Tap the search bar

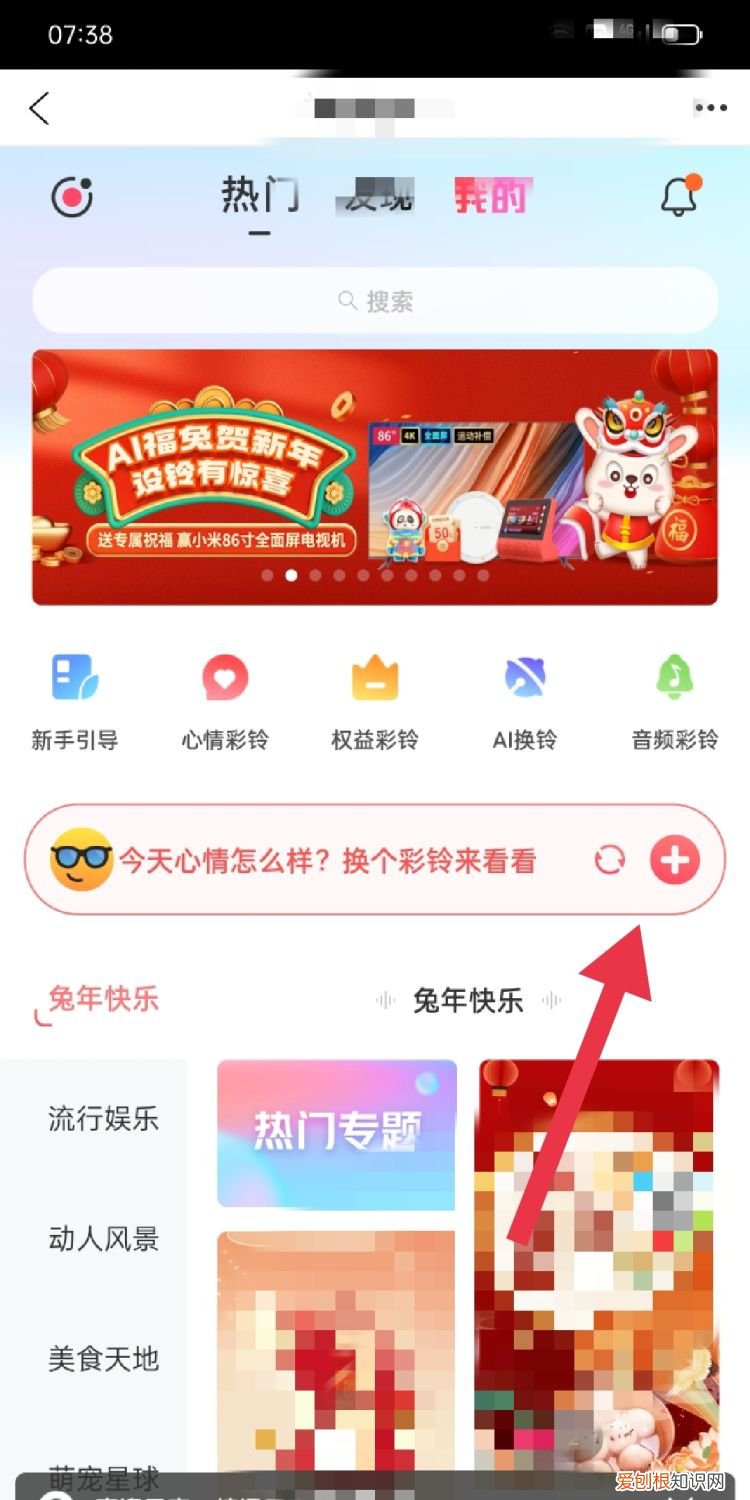(x=375, y=300)
